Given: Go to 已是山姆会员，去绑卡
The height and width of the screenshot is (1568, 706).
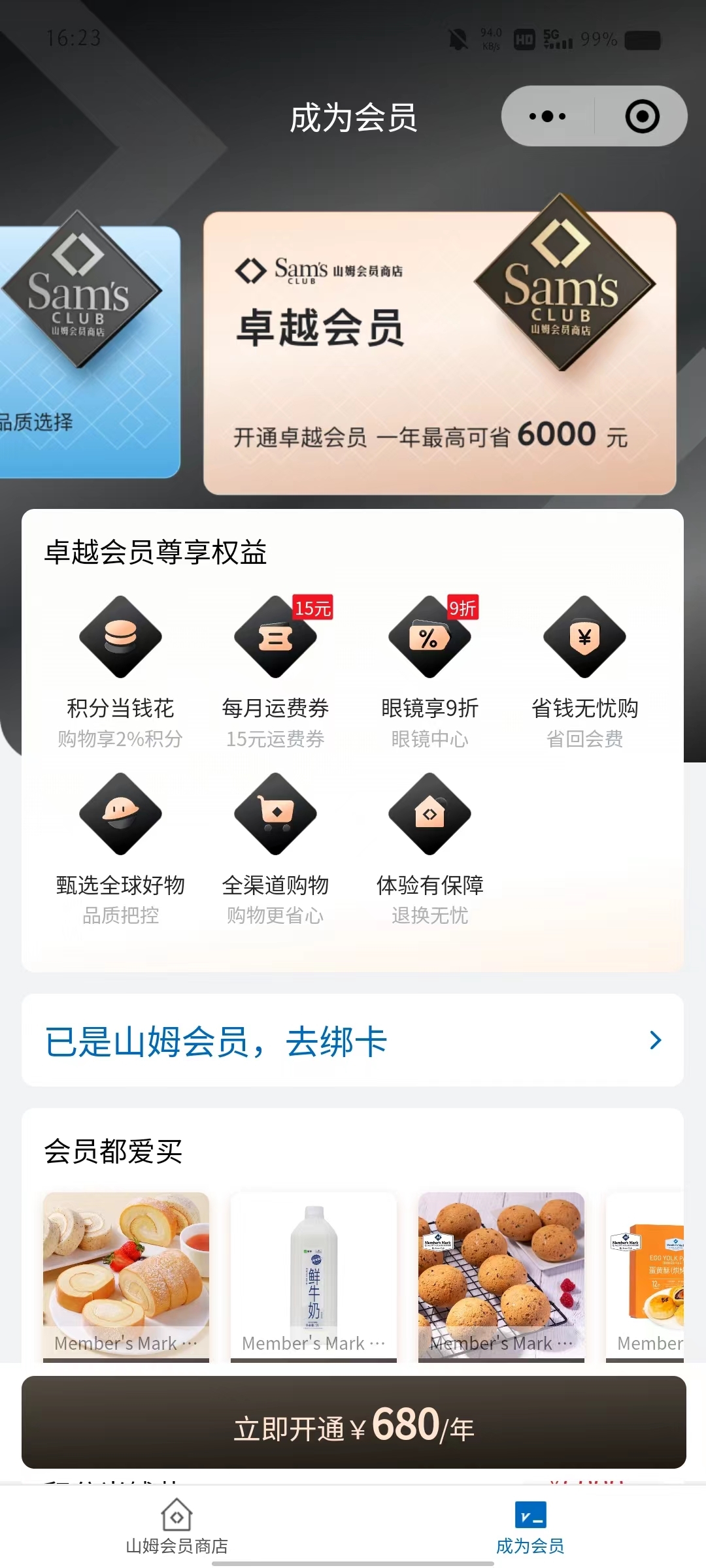Looking at the screenshot, I should point(352,1040).
